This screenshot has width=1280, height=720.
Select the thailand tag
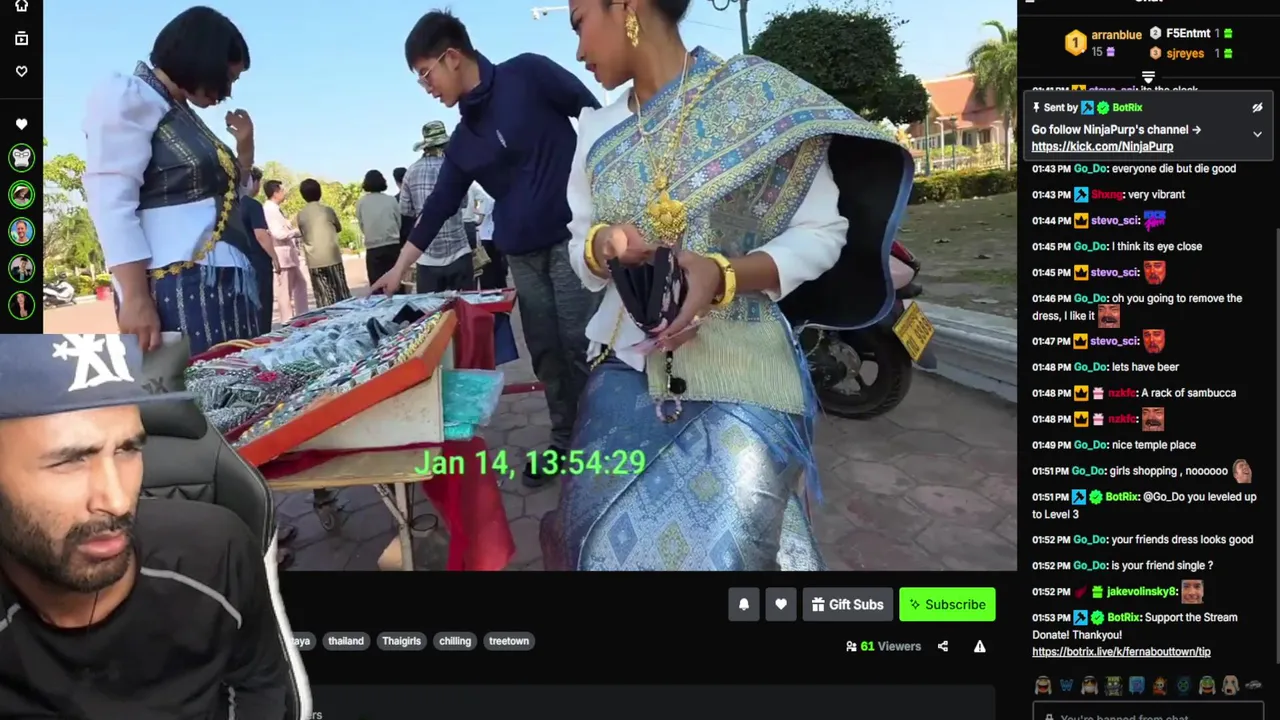pos(346,641)
